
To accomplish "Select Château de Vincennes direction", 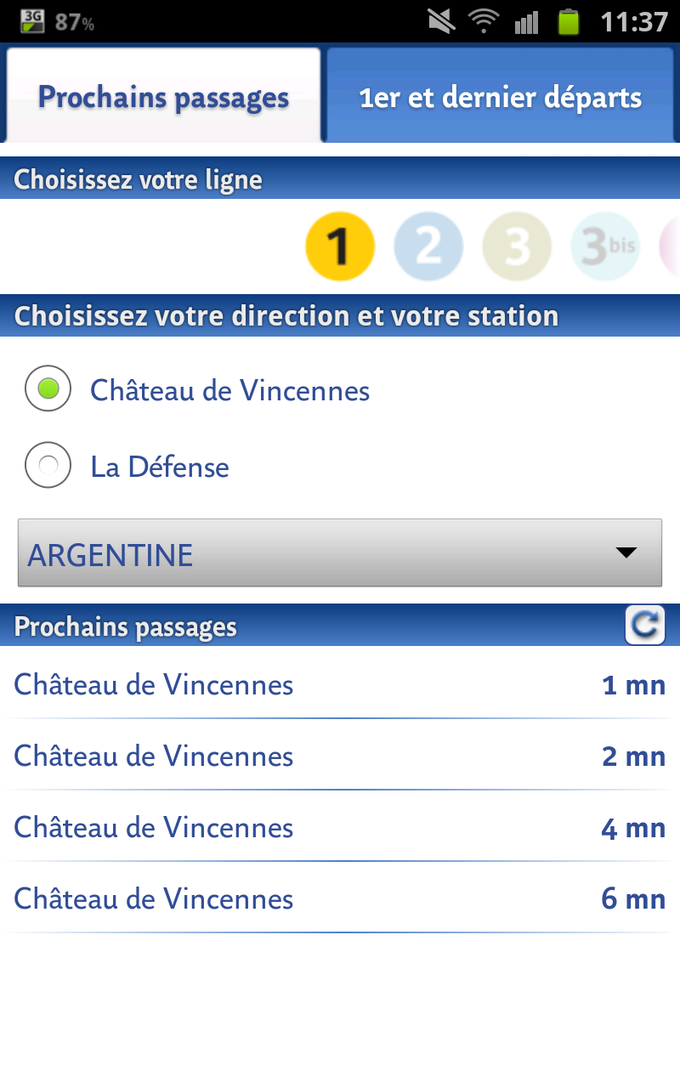I will [197, 389].
